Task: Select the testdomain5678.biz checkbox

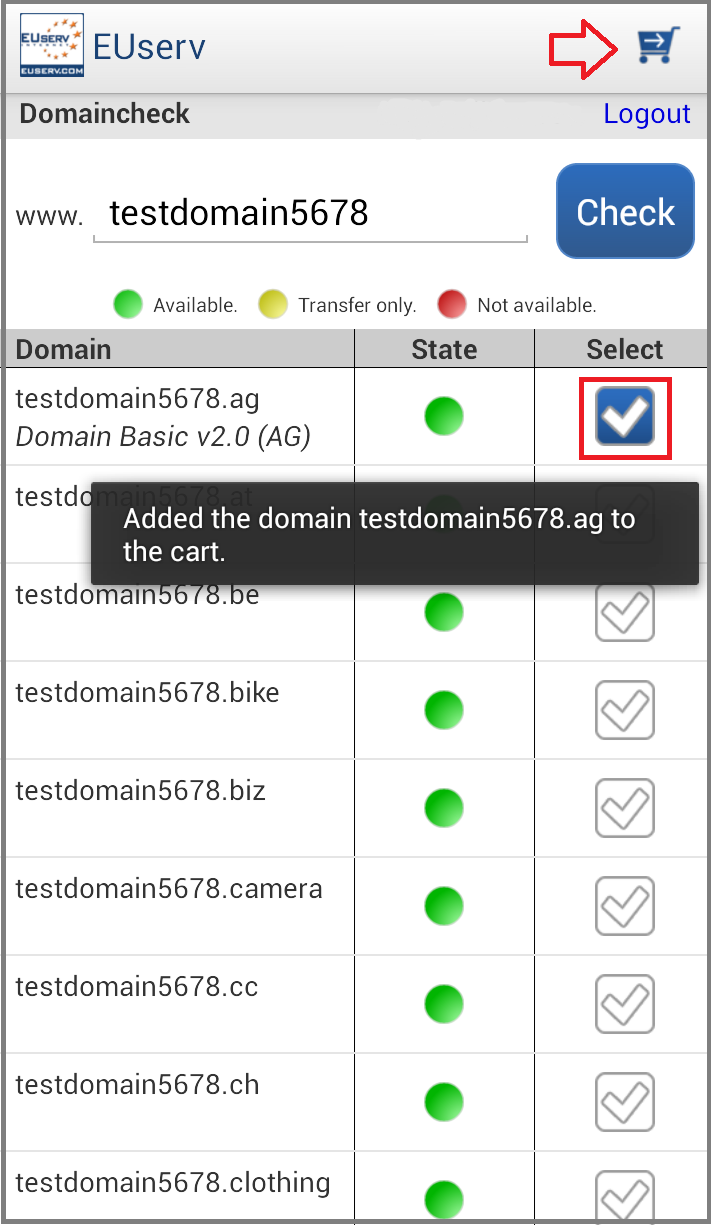Action: (x=625, y=808)
